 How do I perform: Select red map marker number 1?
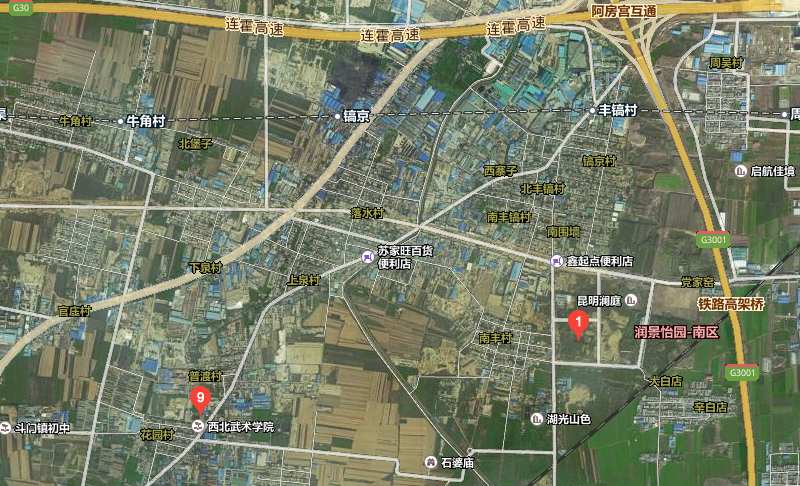(x=577, y=322)
